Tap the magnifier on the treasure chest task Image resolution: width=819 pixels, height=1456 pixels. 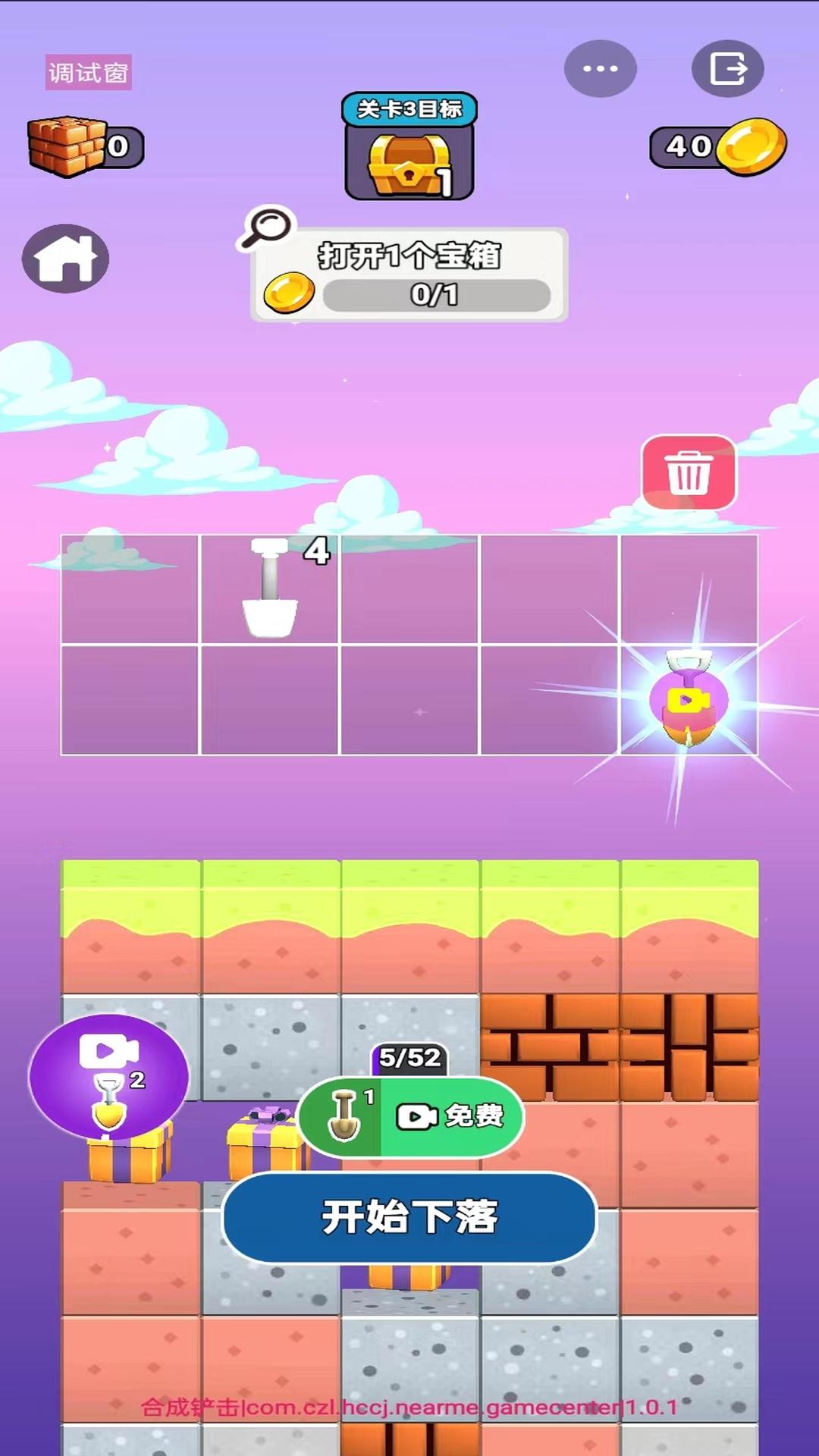pos(267,227)
